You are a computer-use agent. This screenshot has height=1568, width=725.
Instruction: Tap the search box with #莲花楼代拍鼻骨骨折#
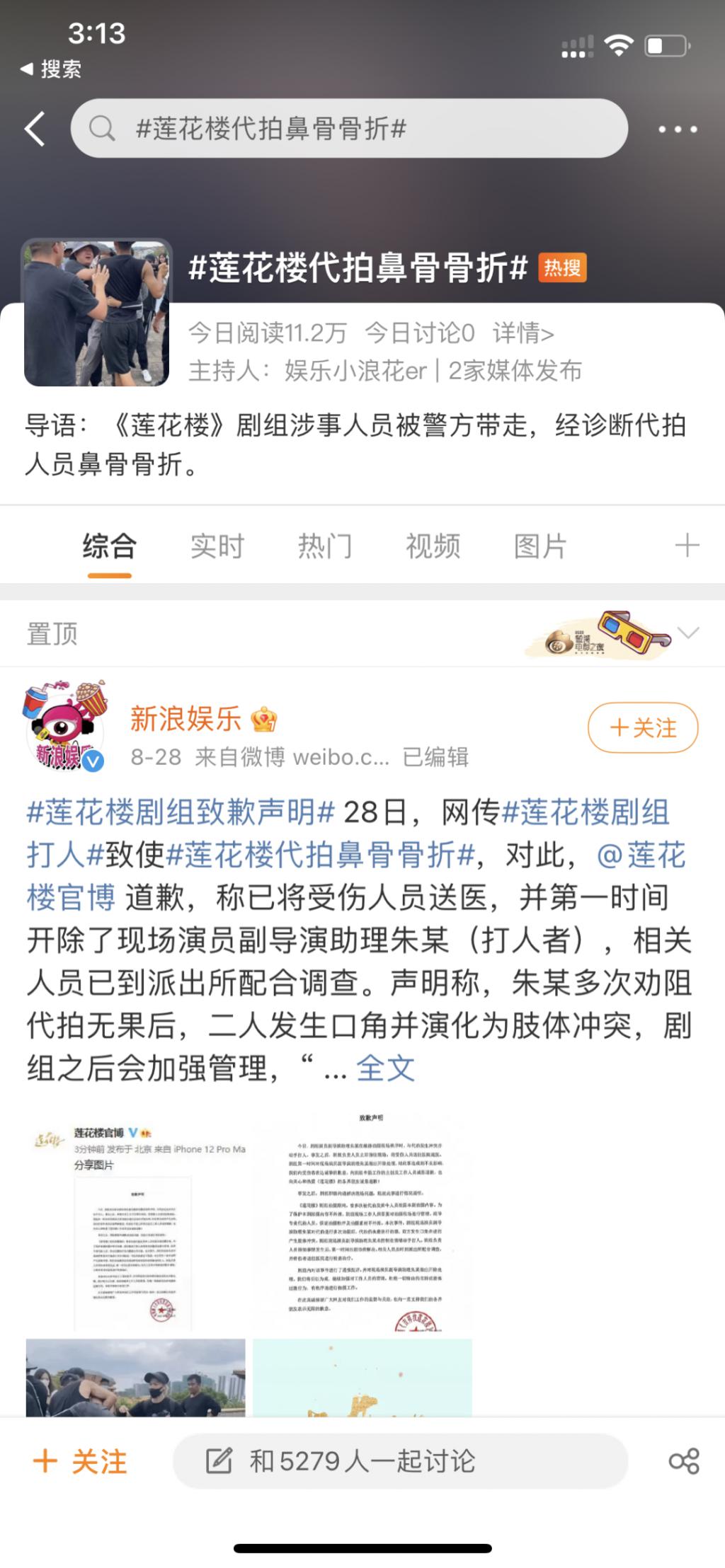pyautogui.click(x=348, y=129)
